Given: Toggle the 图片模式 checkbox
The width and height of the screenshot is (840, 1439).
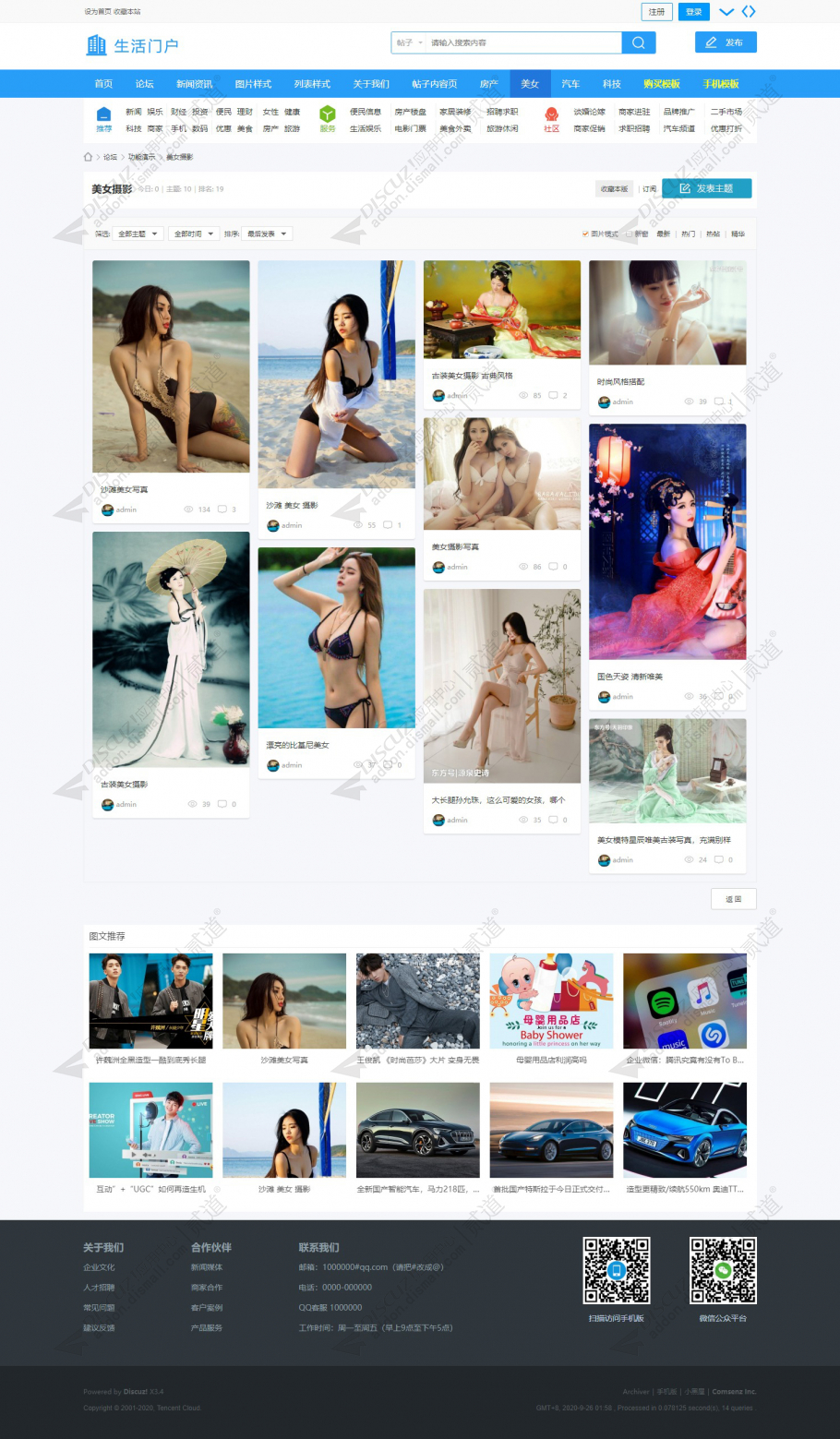Looking at the screenshot, I should pos(585,234).
